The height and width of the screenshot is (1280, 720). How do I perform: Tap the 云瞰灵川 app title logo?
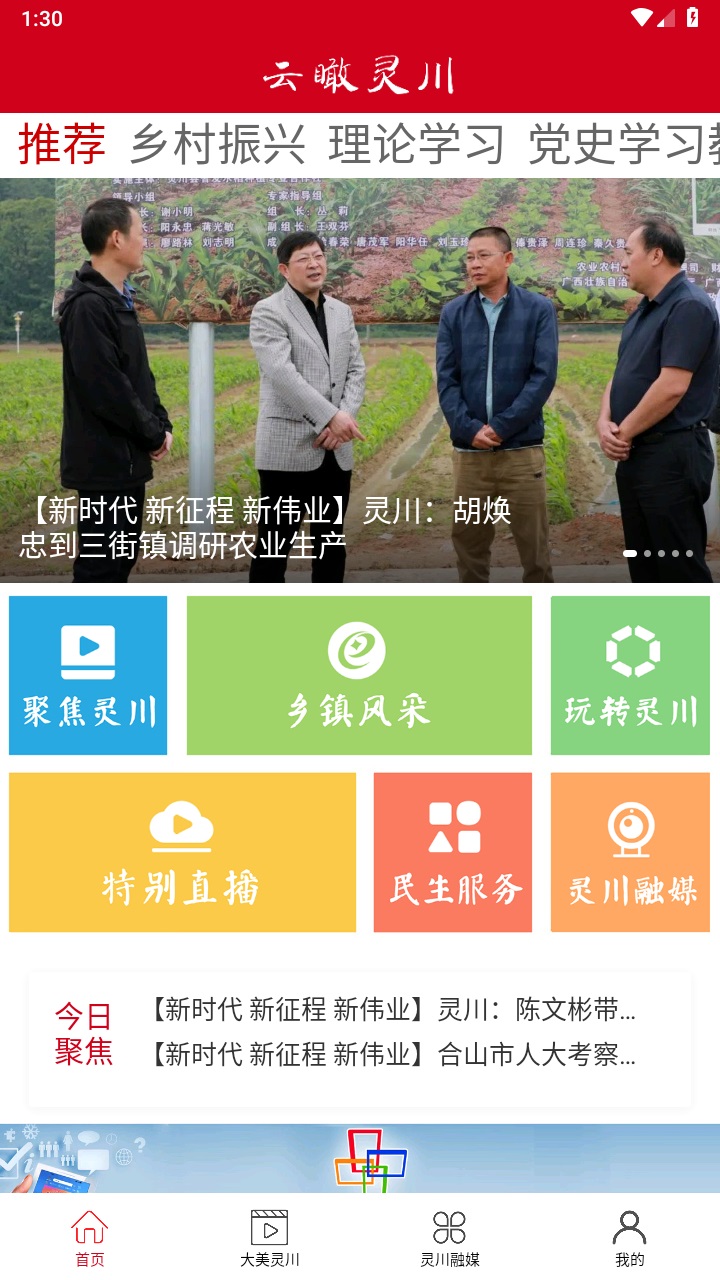click(360, 74)
